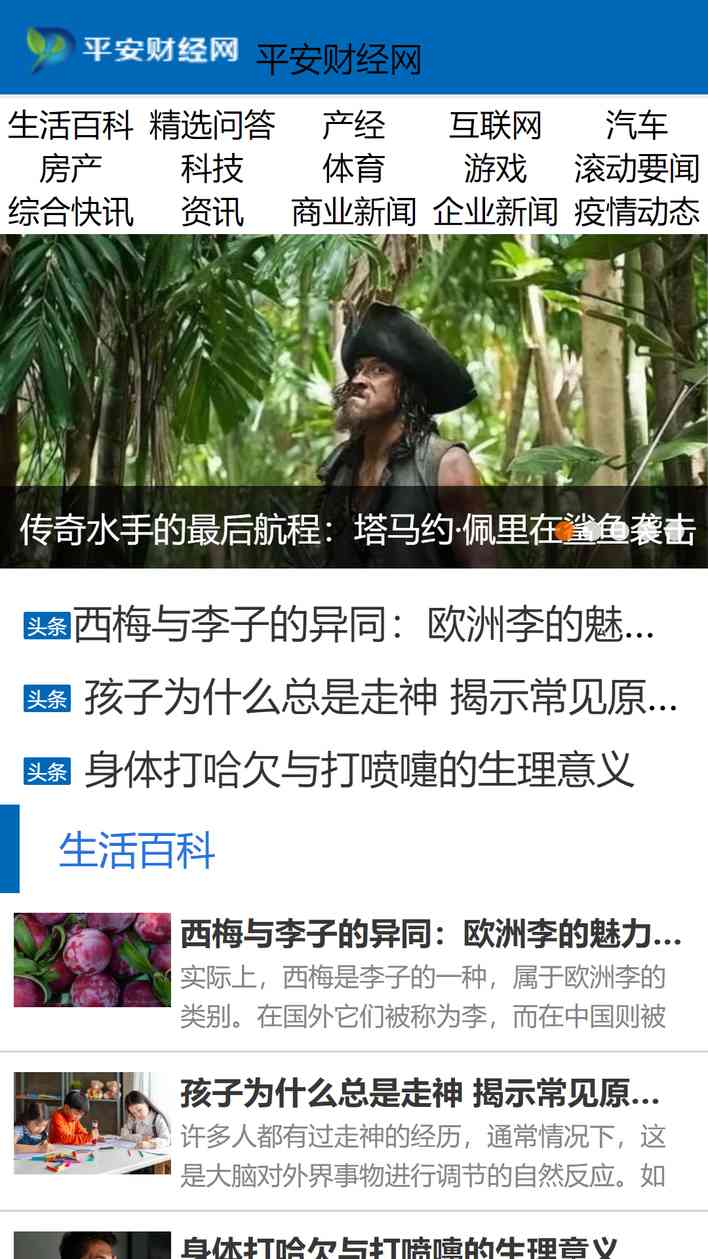Switch to the 汽车 category
This screenshot has height=1259, width=708.
coord(637,125)
